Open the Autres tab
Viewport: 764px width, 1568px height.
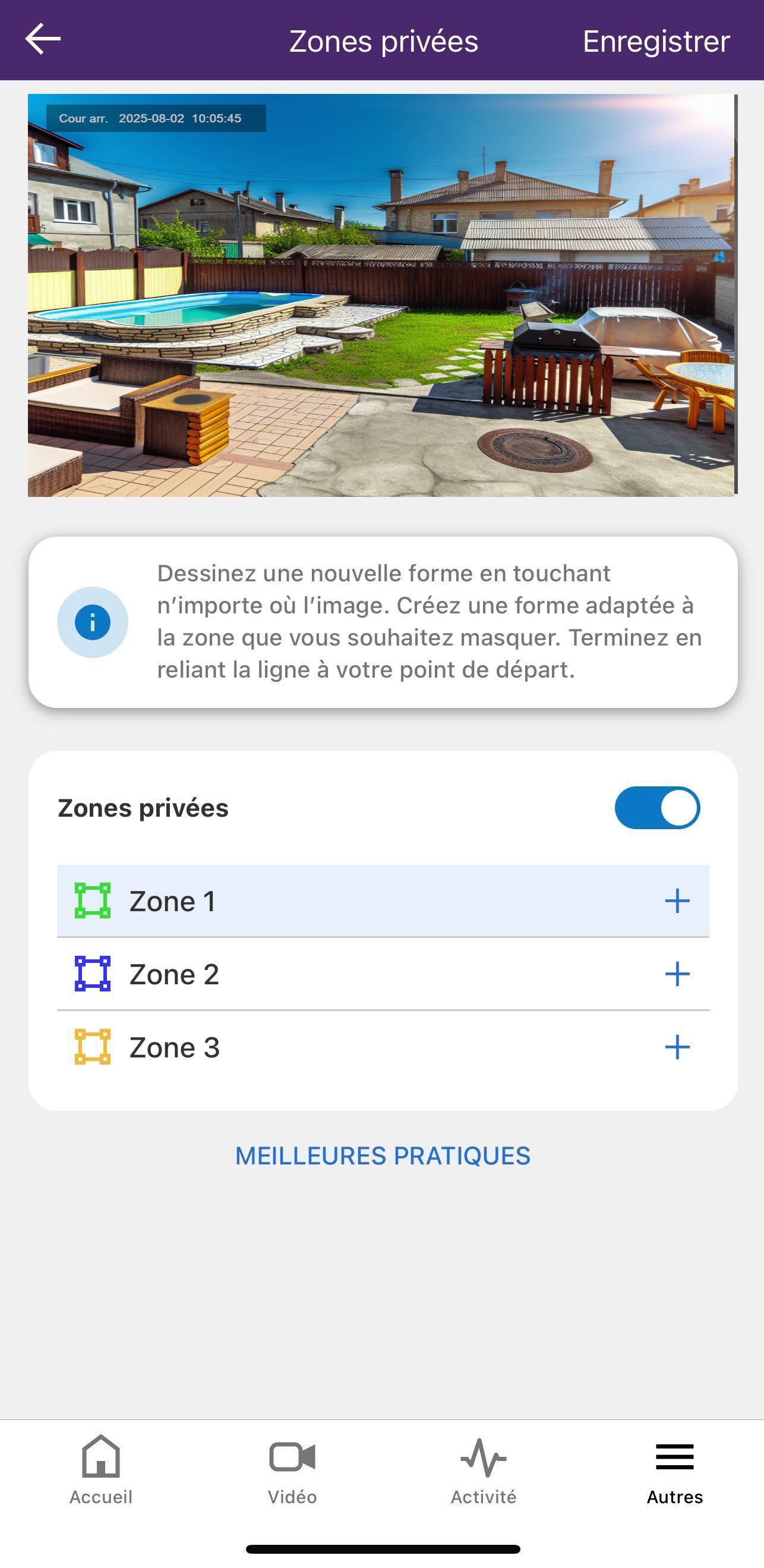[x=674, y=1469]
